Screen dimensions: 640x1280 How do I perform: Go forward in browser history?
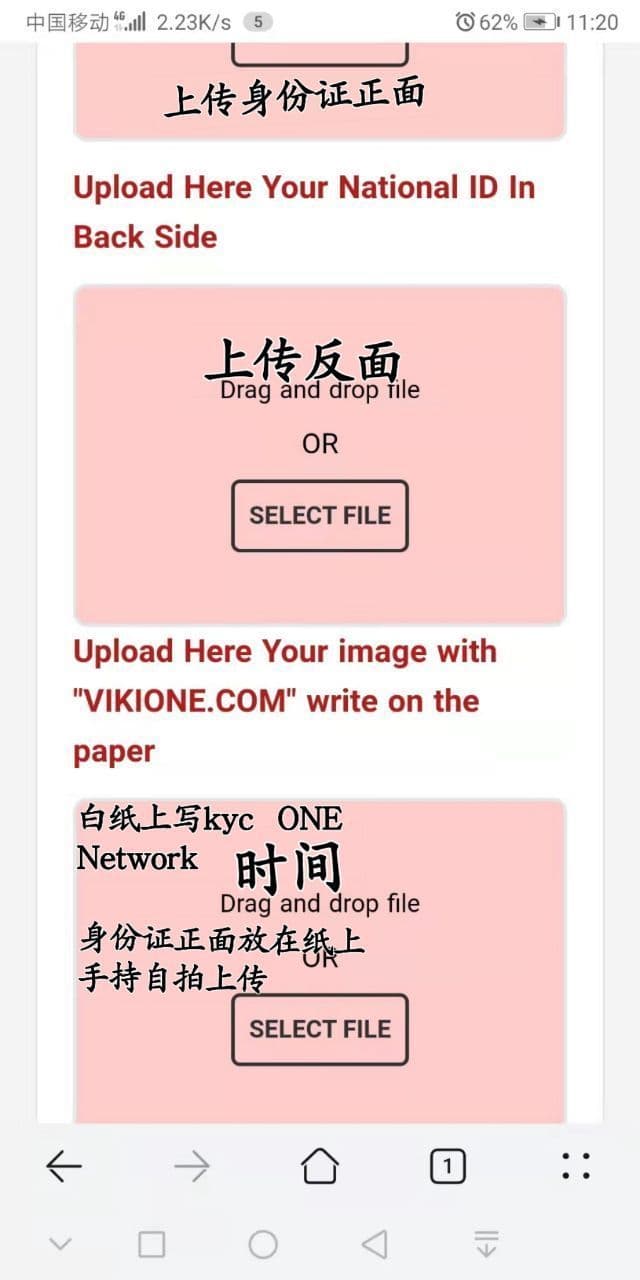coord(191,1166)
